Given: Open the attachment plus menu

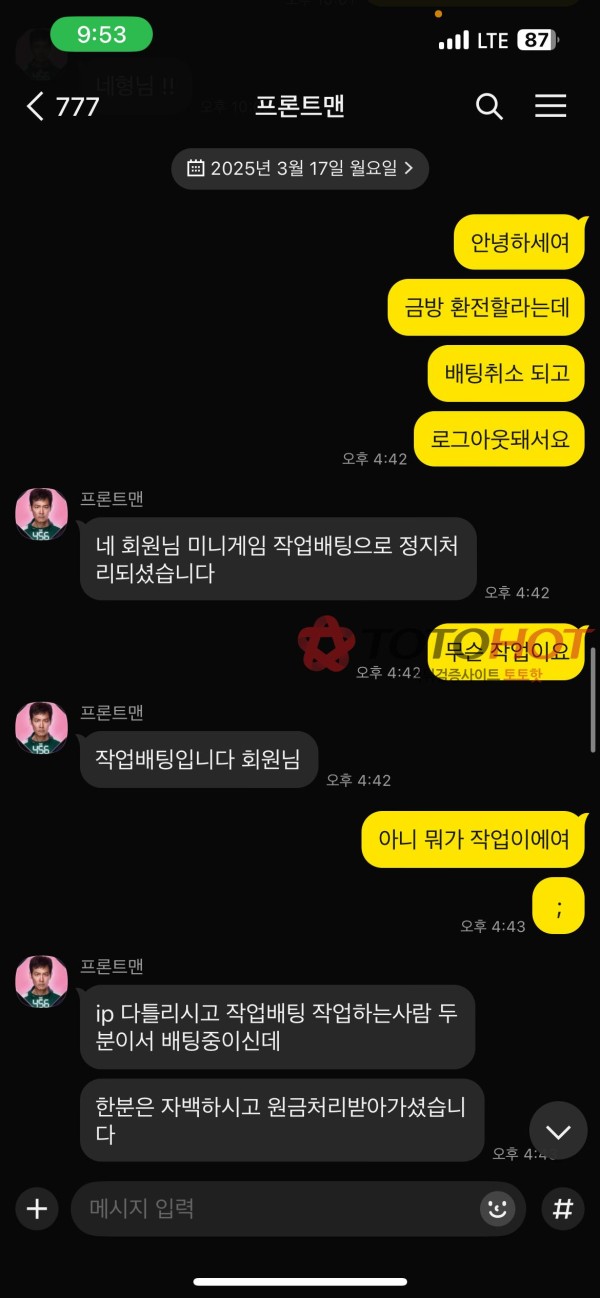Looking at the screenshot, I should (37, 1209).
